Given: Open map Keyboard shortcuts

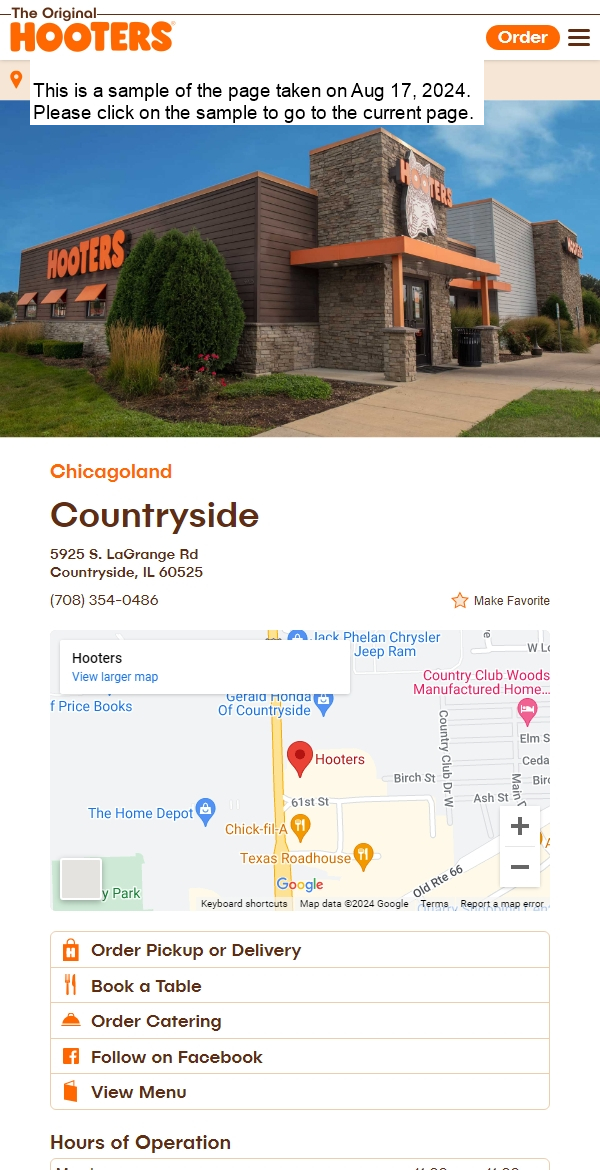Looking at the screenshot, I should pyautogui.click(x=244, y=904).
